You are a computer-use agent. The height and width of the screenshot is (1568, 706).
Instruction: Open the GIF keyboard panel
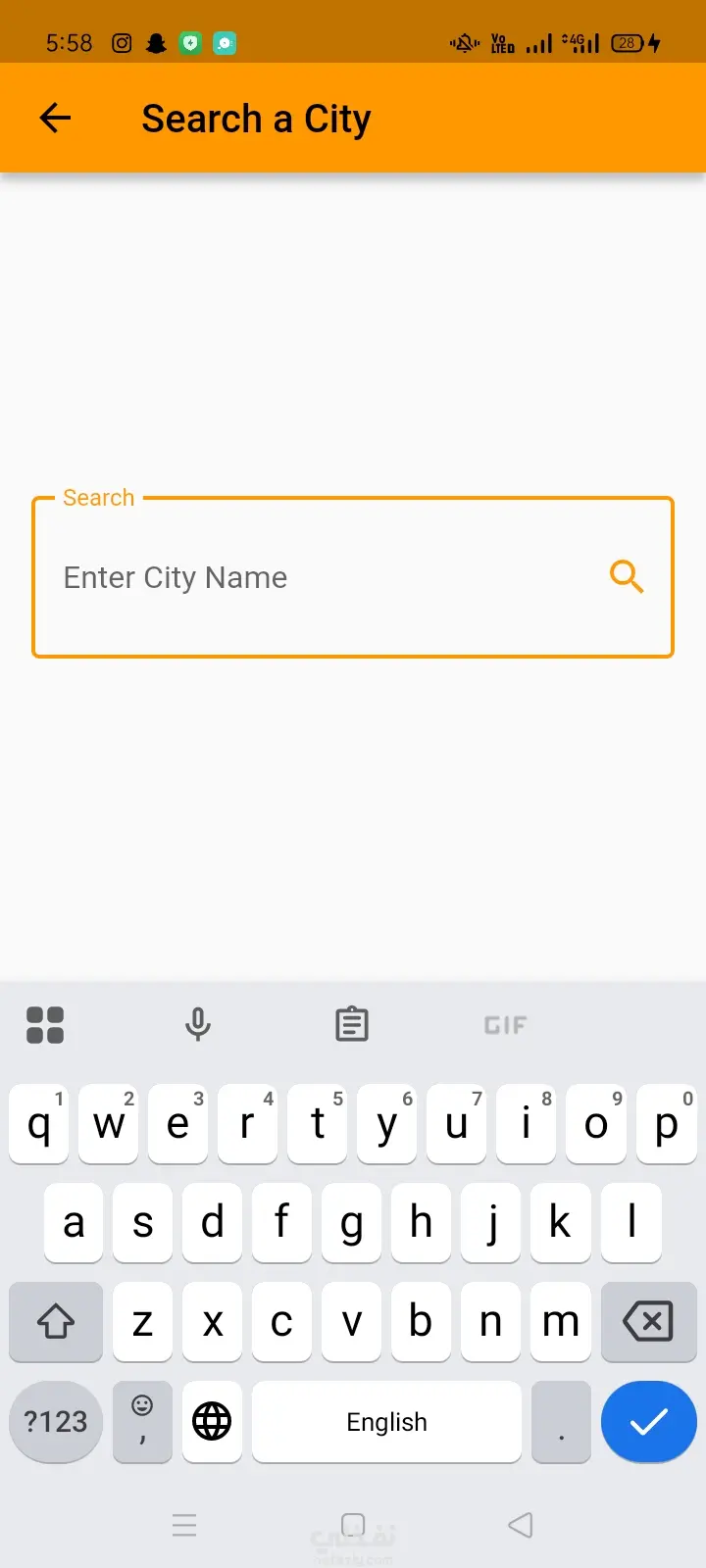coord(505,1025)
